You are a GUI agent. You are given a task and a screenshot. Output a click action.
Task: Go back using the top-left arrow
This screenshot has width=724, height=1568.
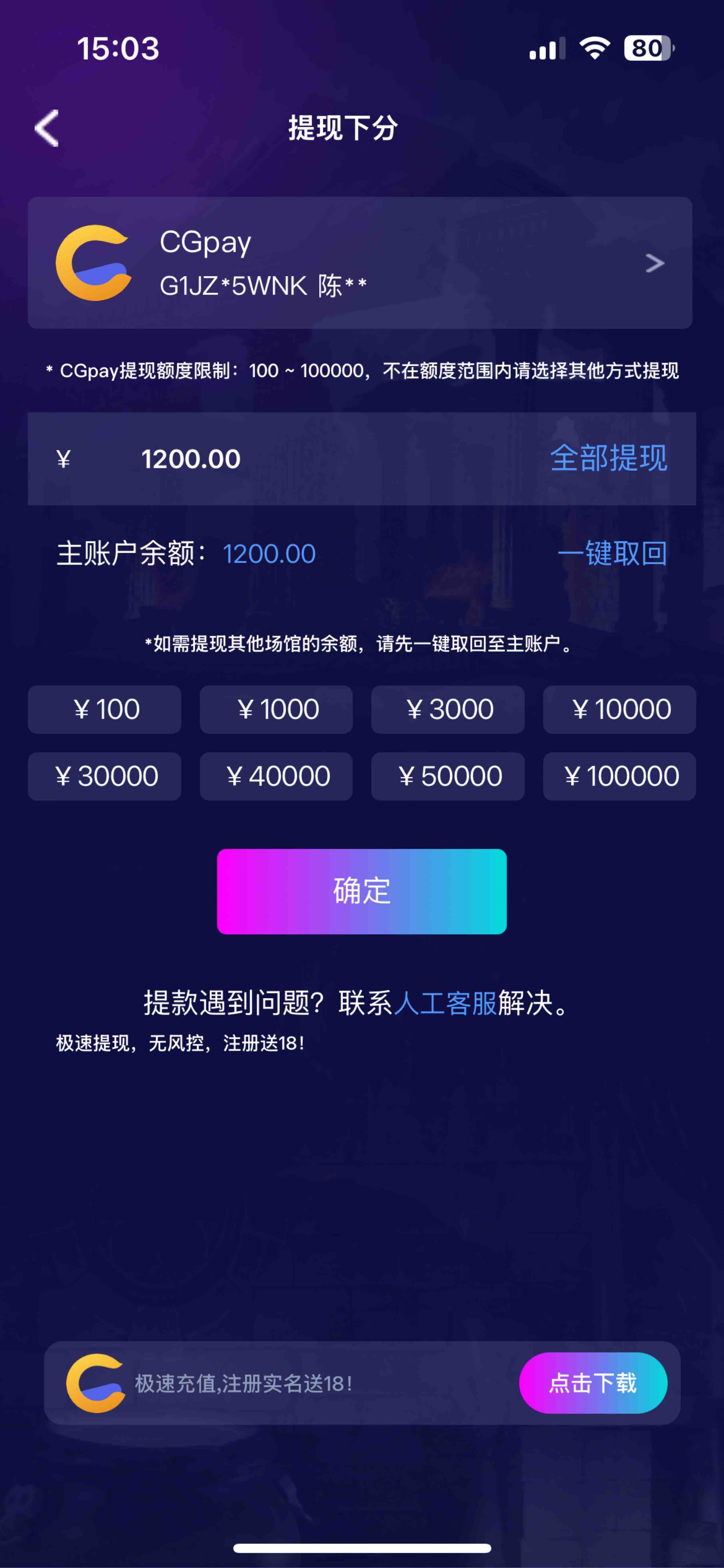(46, 128)
